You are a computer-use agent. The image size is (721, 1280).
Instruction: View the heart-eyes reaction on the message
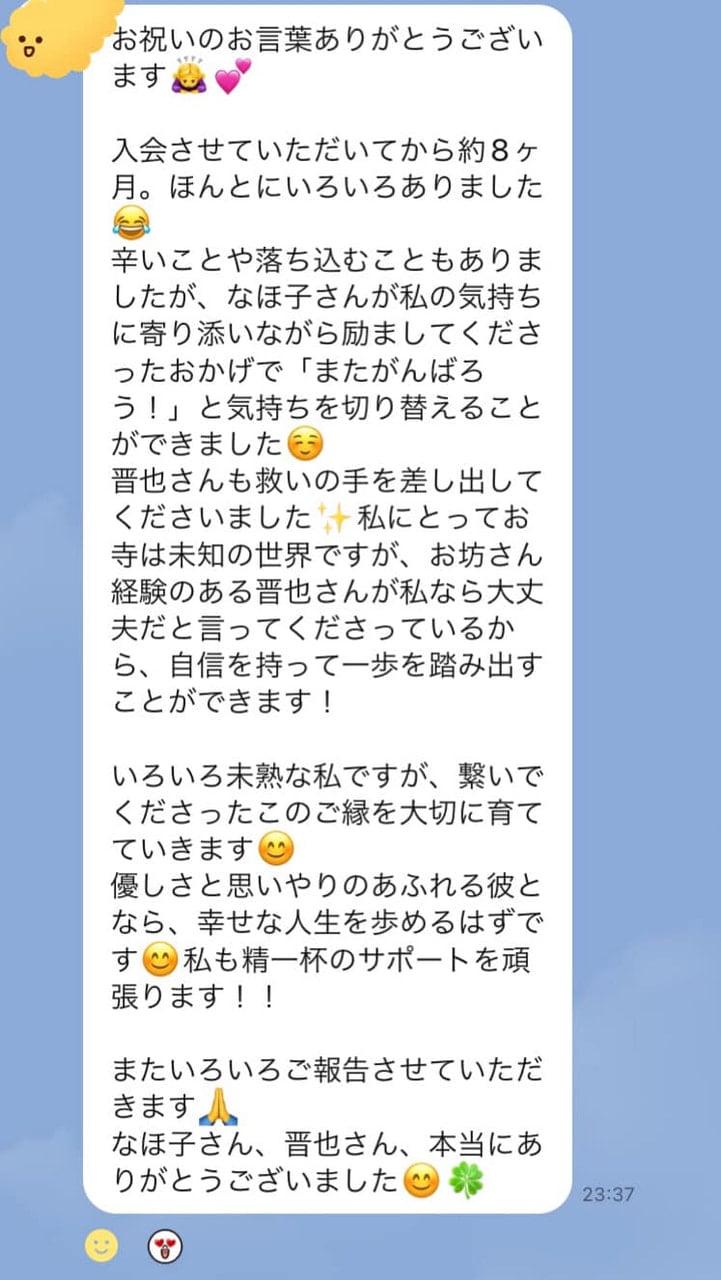coord(165,1246)
